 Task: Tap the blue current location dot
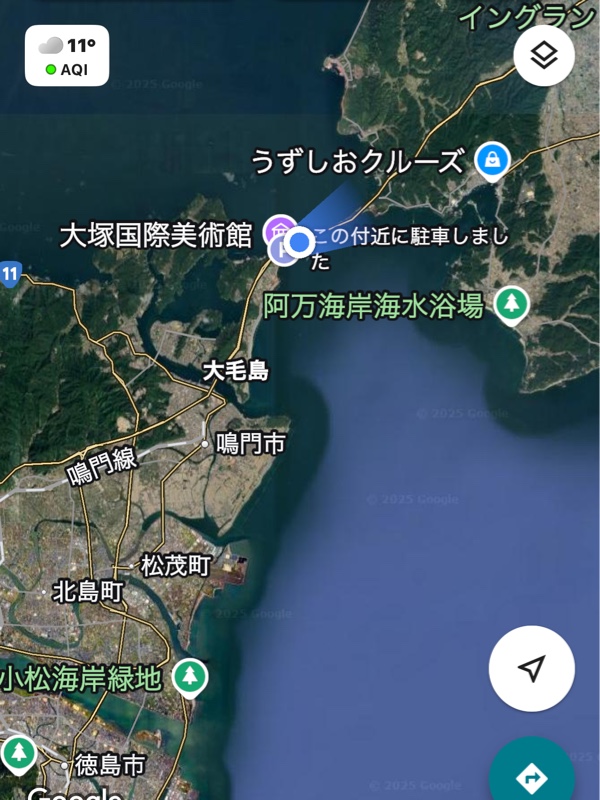(x=300, y=242)
